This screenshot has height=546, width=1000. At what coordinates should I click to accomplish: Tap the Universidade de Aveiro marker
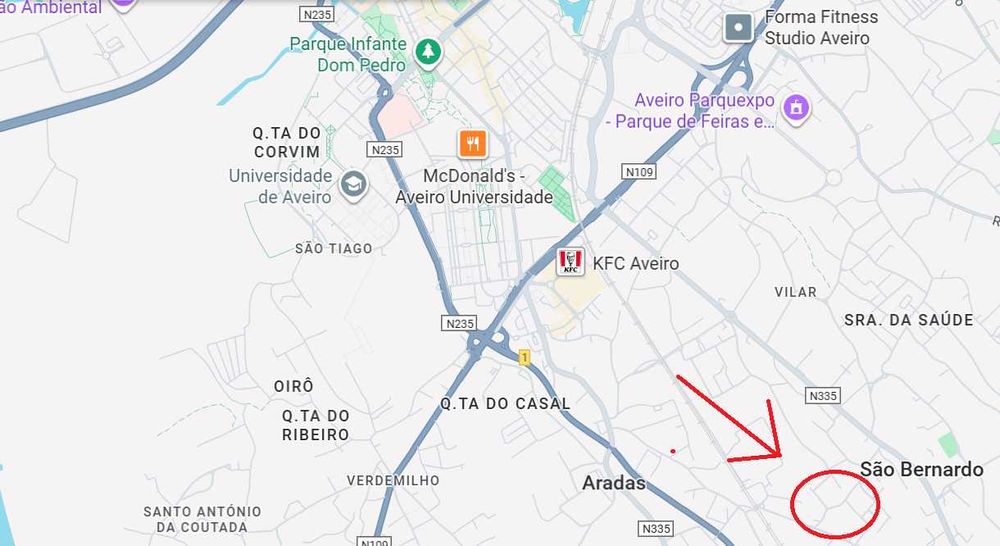coord(353,184)
